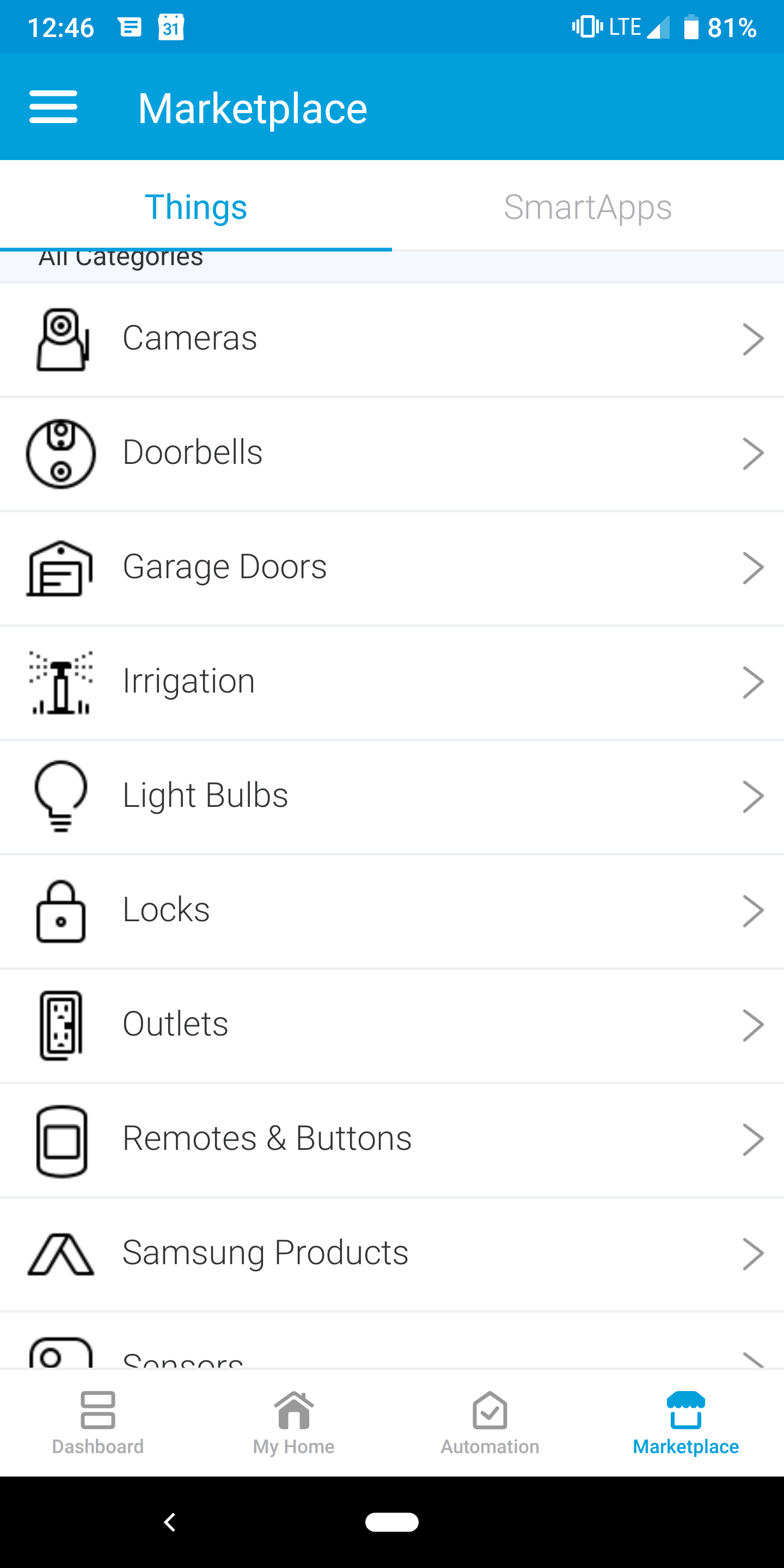Open Garage Doors category
The image size is (784, 1568).
coord(392,567)
